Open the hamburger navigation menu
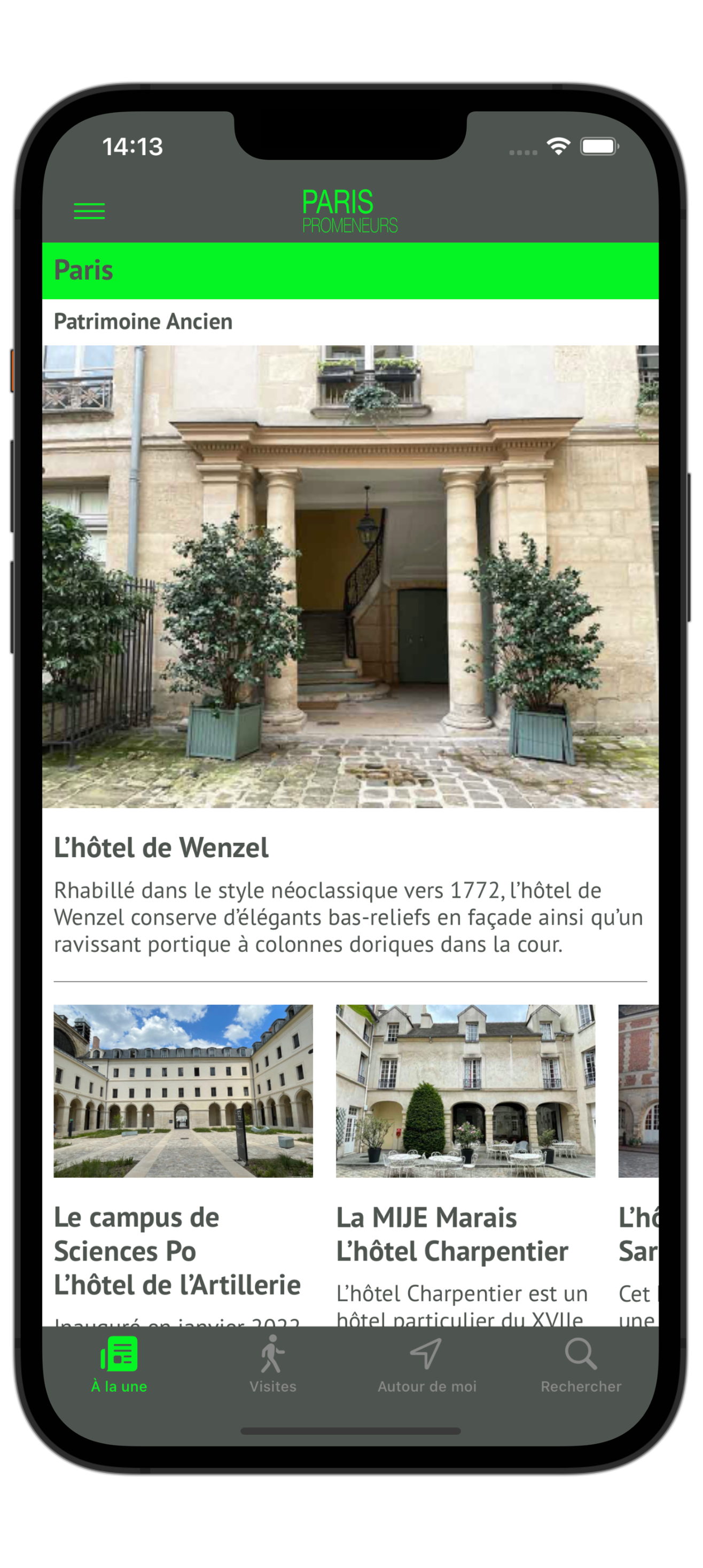Screen dimensions: 703x1568 [90, 210]
